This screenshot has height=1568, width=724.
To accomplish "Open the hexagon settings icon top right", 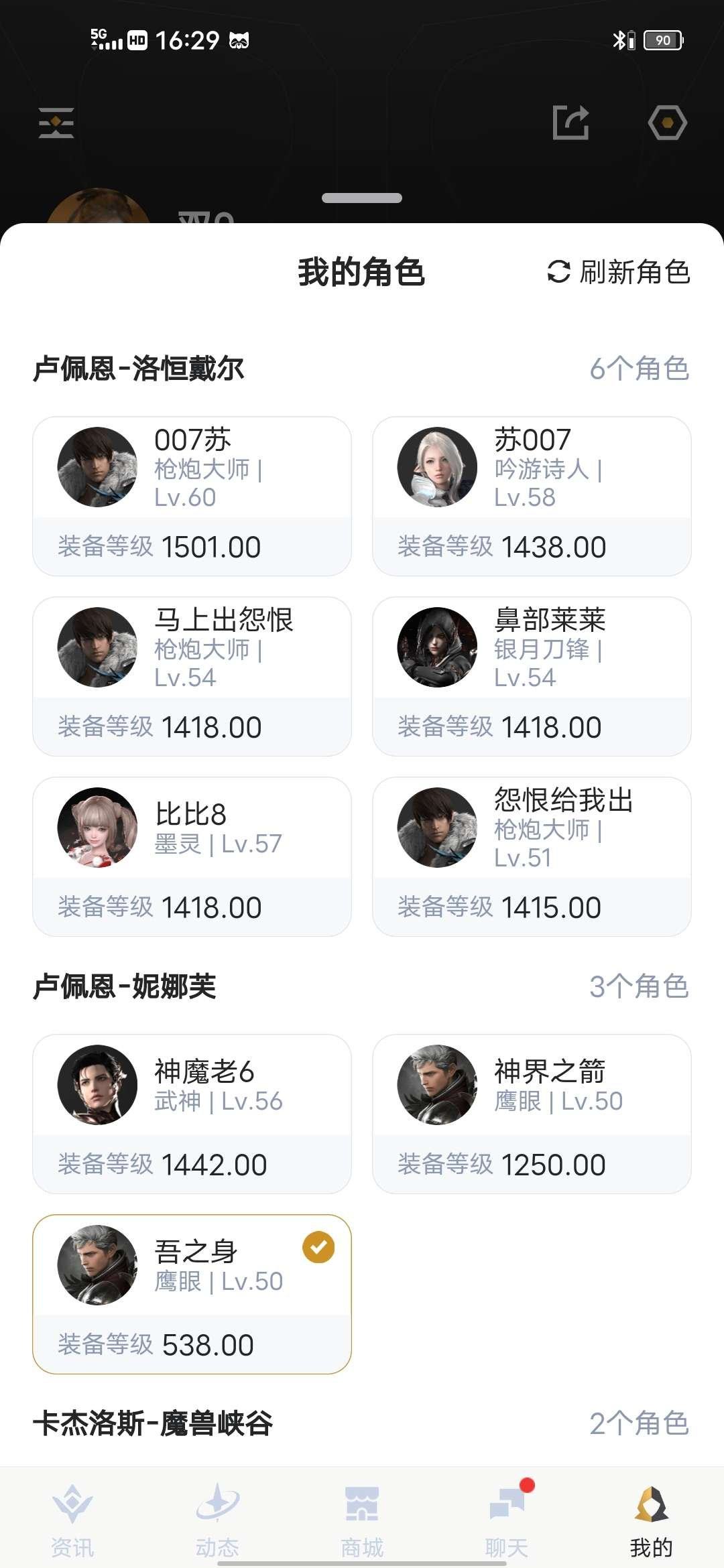I will (x=667, y=123).
